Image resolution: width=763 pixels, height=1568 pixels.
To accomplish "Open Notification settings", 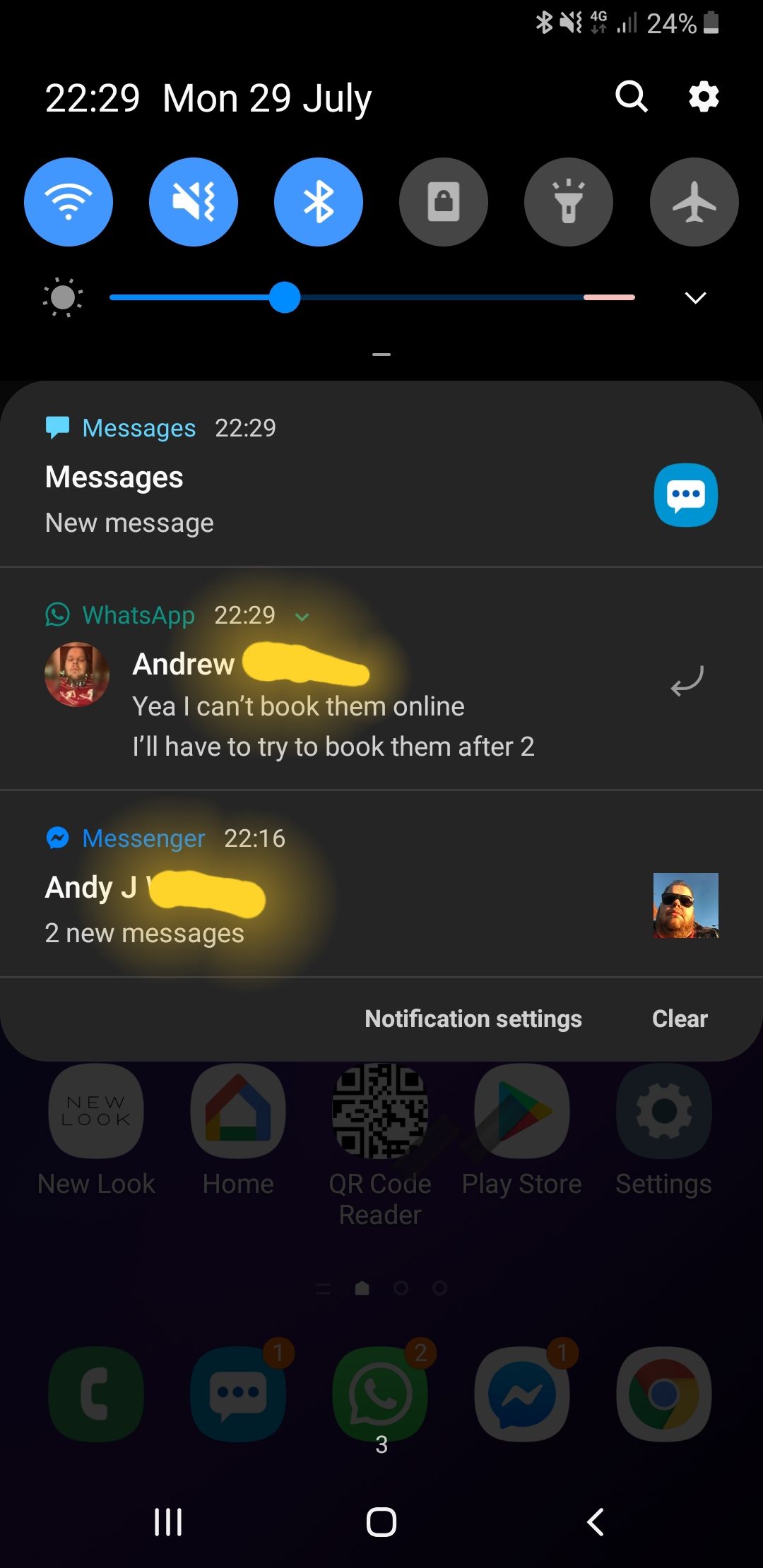I will [473, 1018].
